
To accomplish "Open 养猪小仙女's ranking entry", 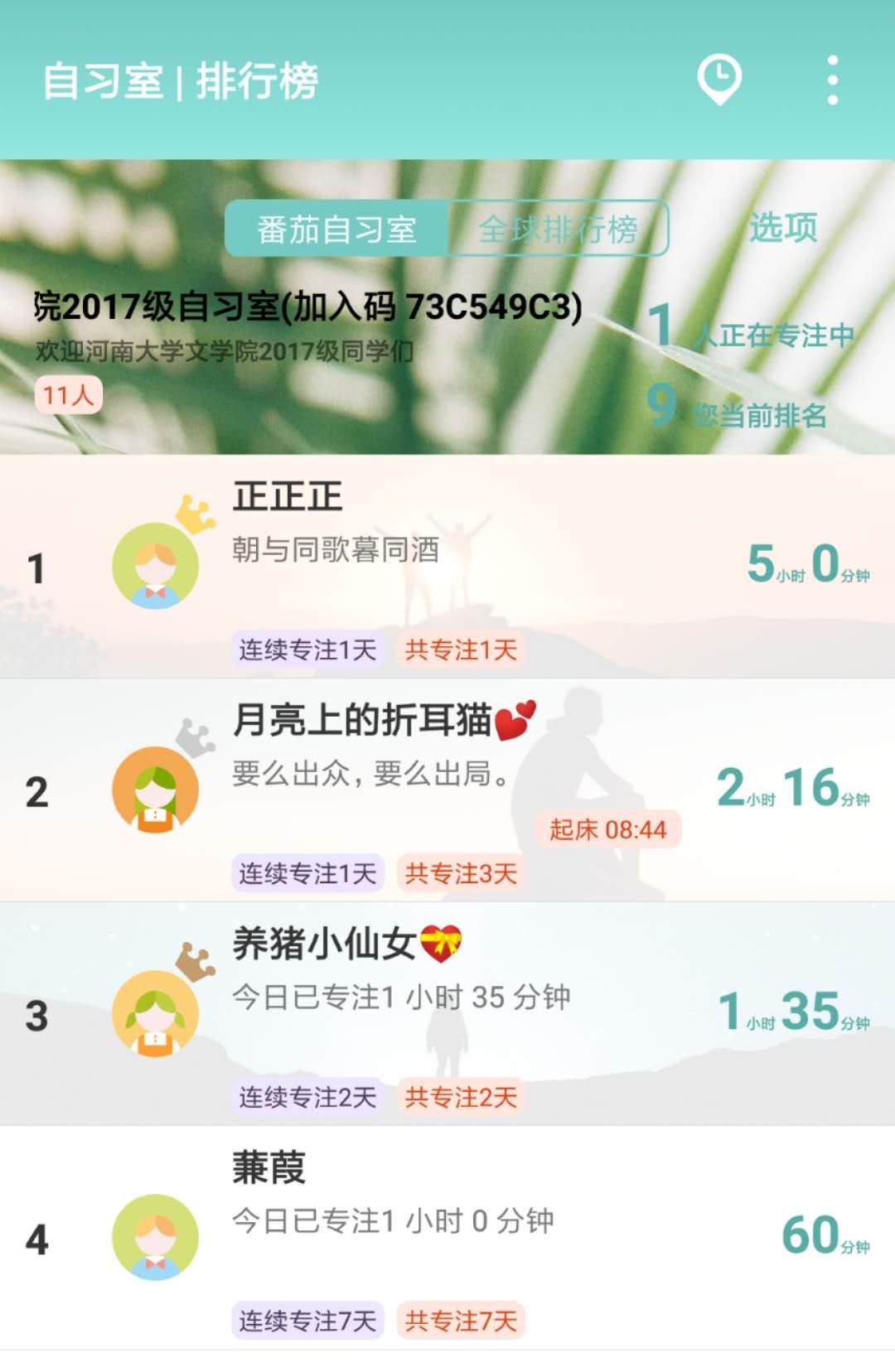I will (x=447, y=1014).
